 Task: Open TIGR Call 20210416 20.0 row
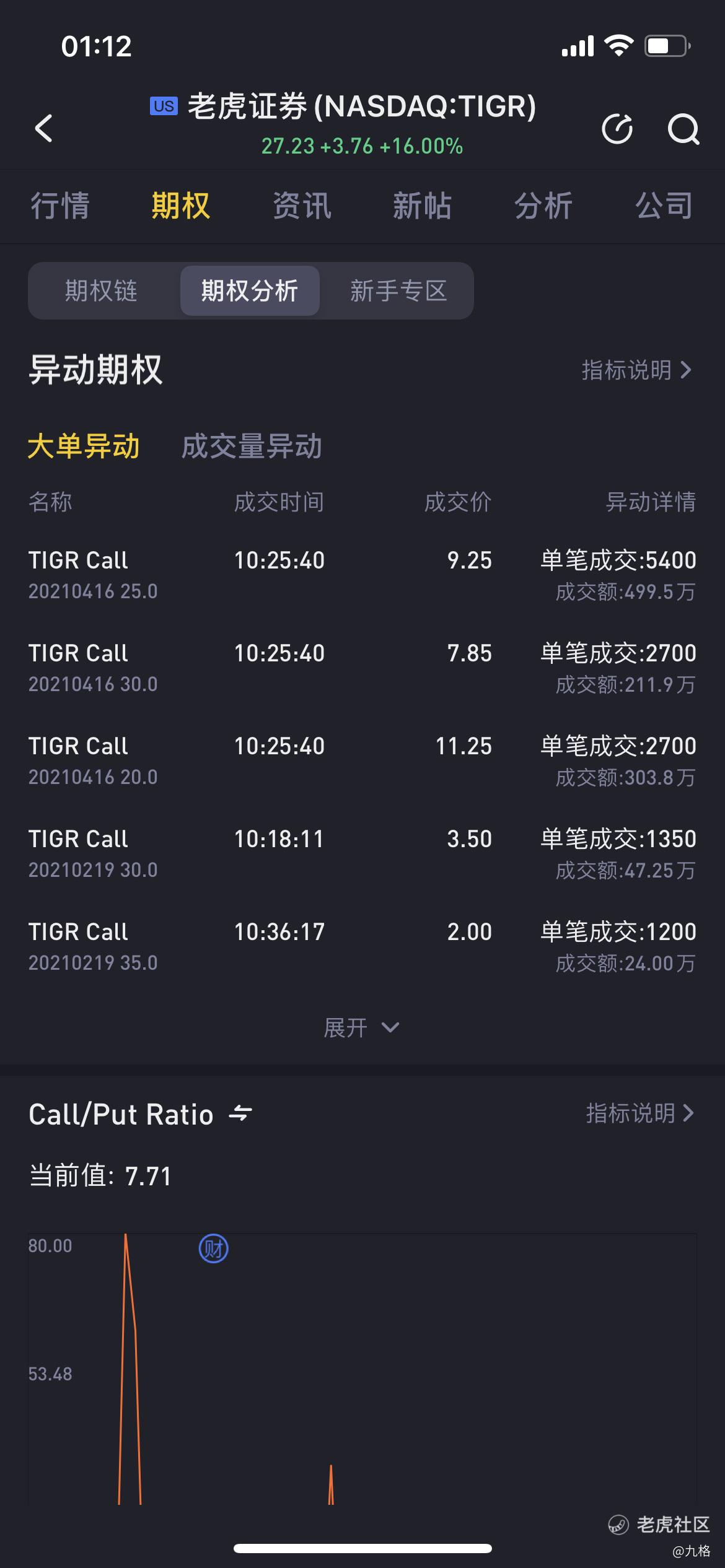click(362, 761)
